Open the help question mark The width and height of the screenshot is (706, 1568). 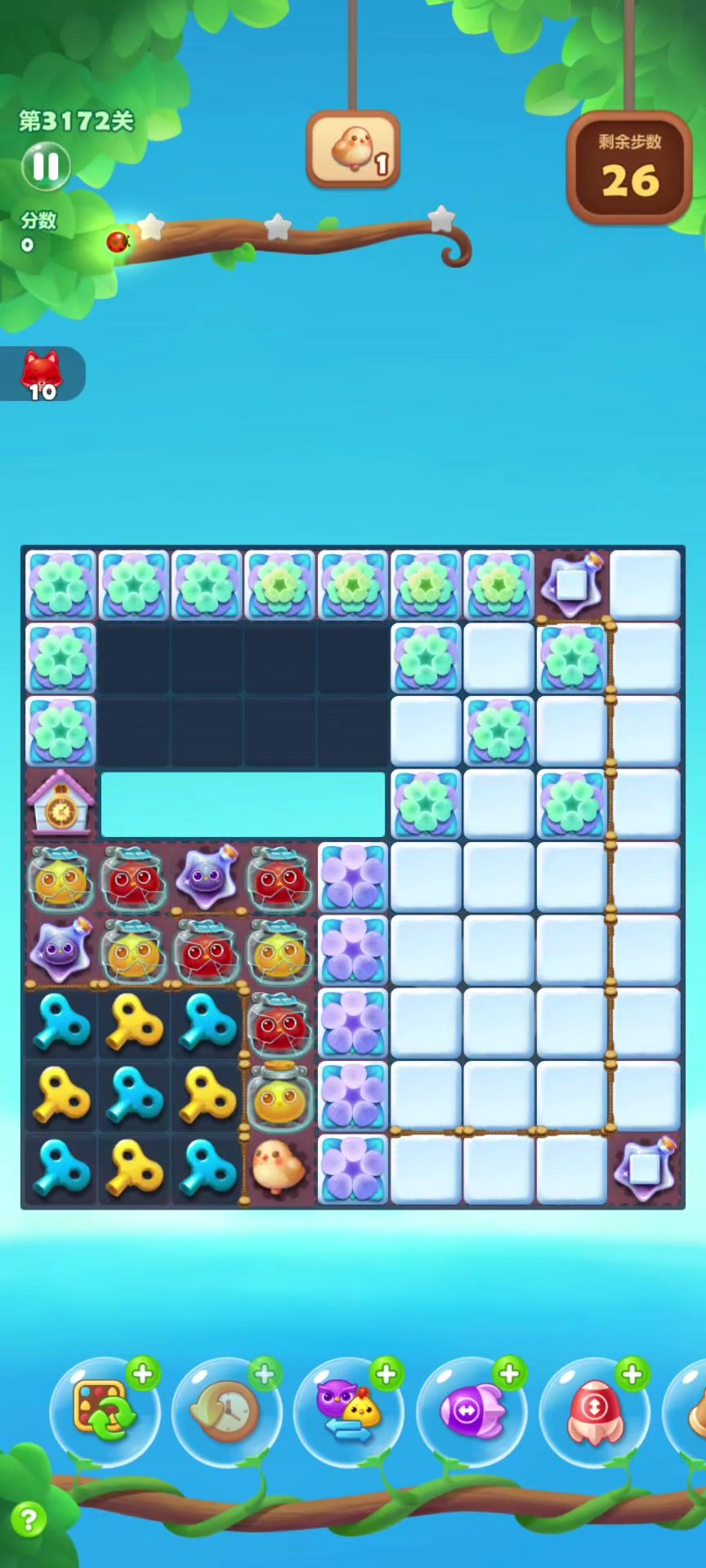[29, 1521]
